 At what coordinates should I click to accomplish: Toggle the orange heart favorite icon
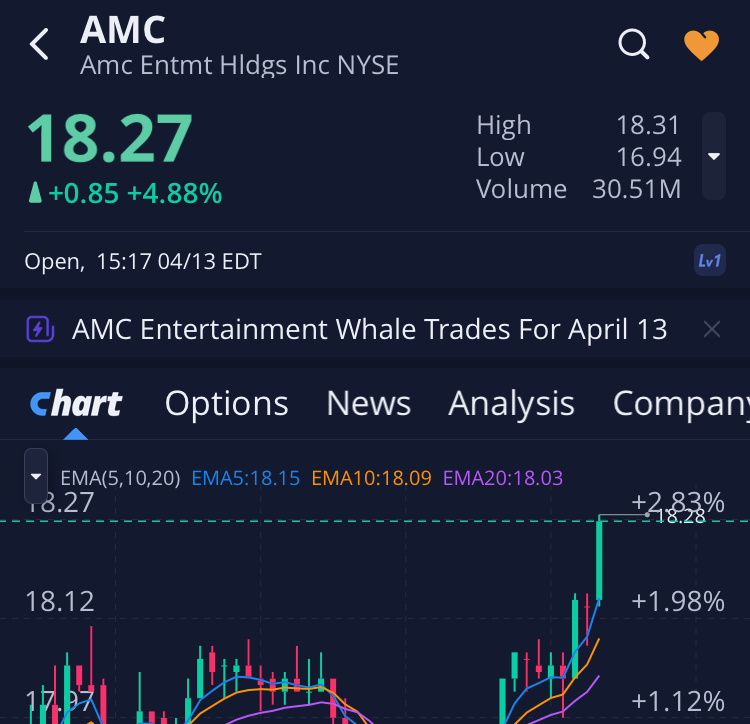[701, 44]
